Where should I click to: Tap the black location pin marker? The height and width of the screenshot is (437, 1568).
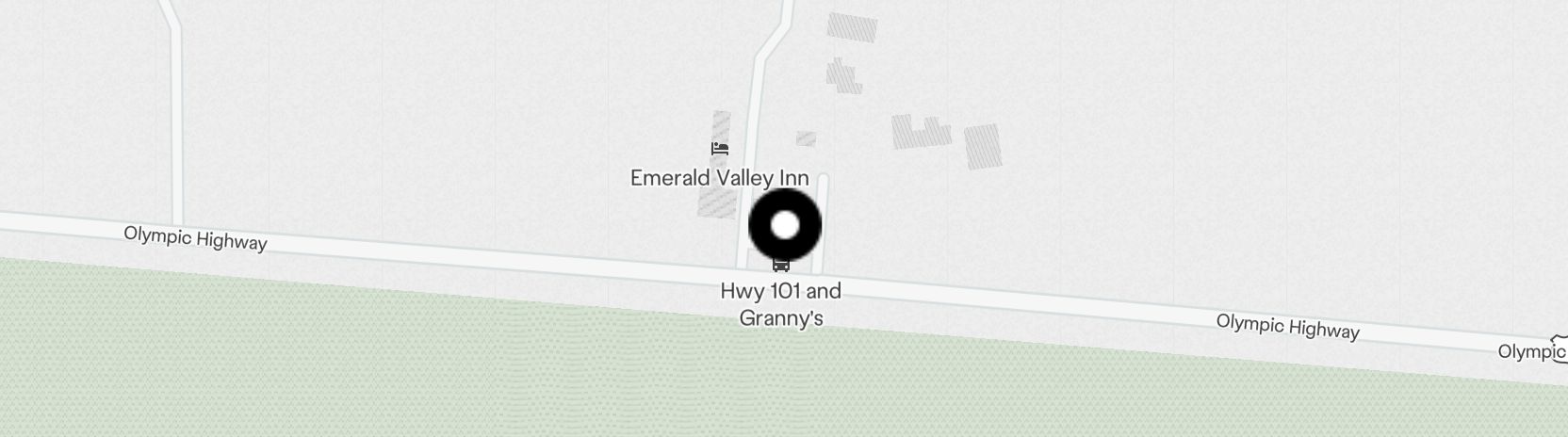pyautogui.click(x=785, y=225)
